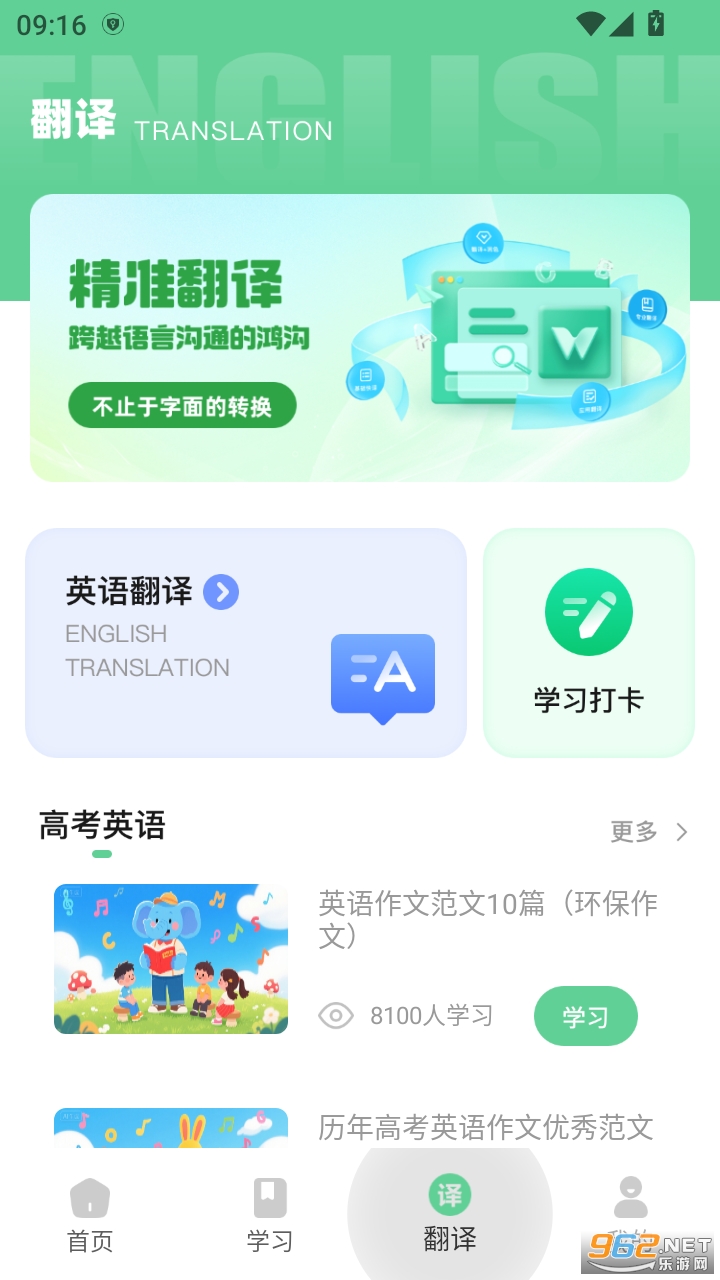Screen dimensions: 720x1280
Task: Tap the 不止于字面的转换 banner button
Action: pyautogui.click(x=181, y=405)
